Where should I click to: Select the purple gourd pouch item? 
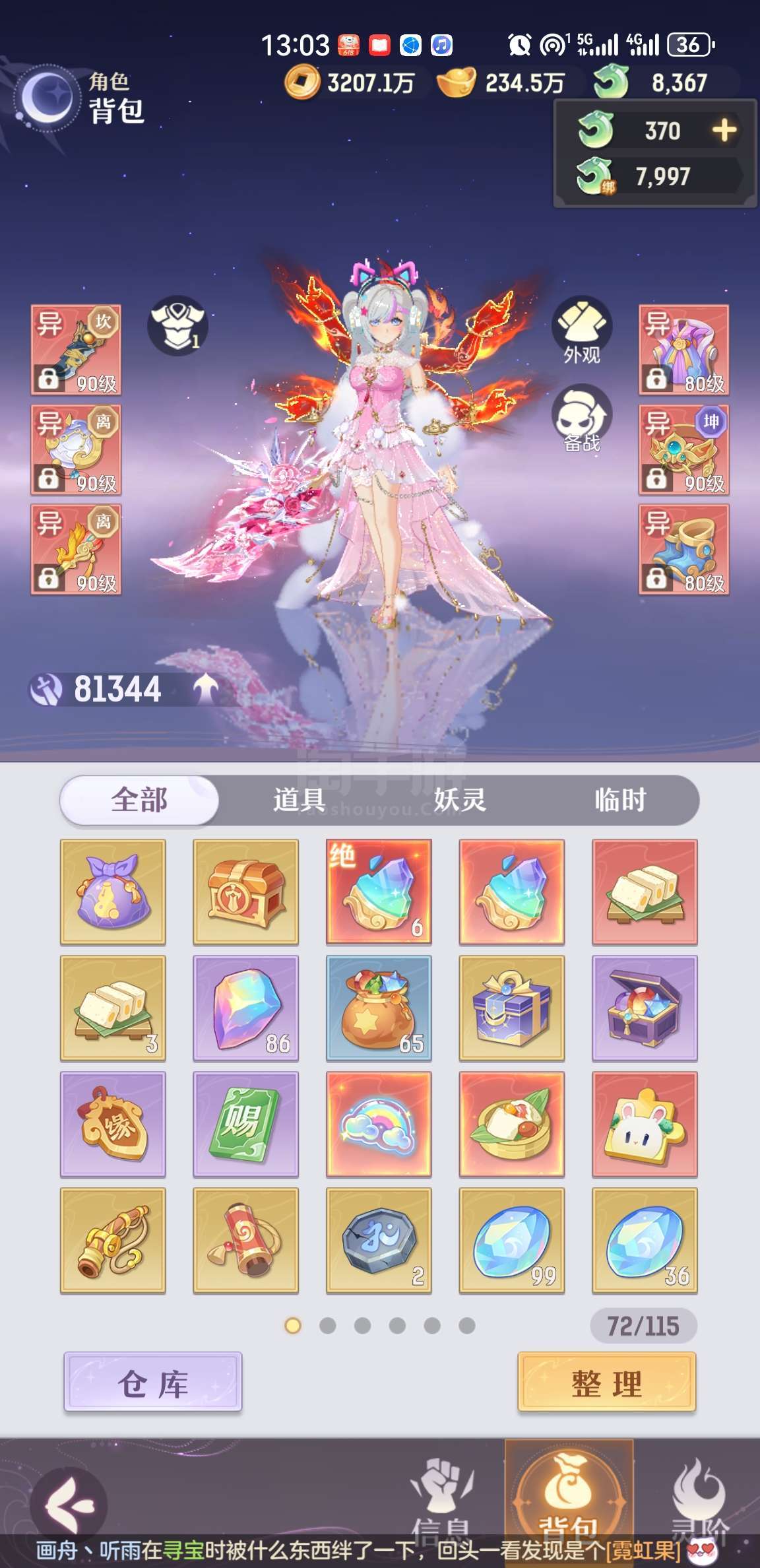(x=113, y=892)
